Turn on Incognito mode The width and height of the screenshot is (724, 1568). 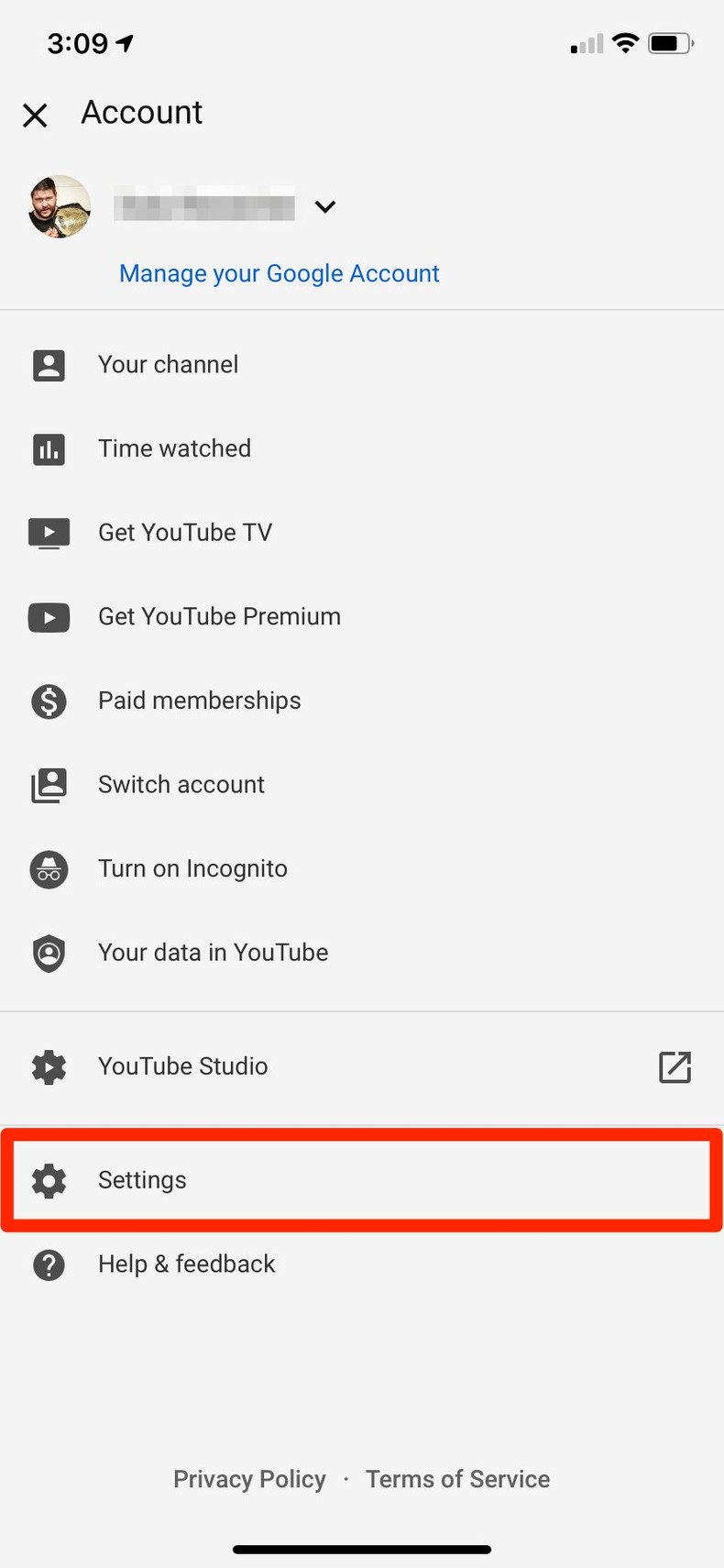192,868
